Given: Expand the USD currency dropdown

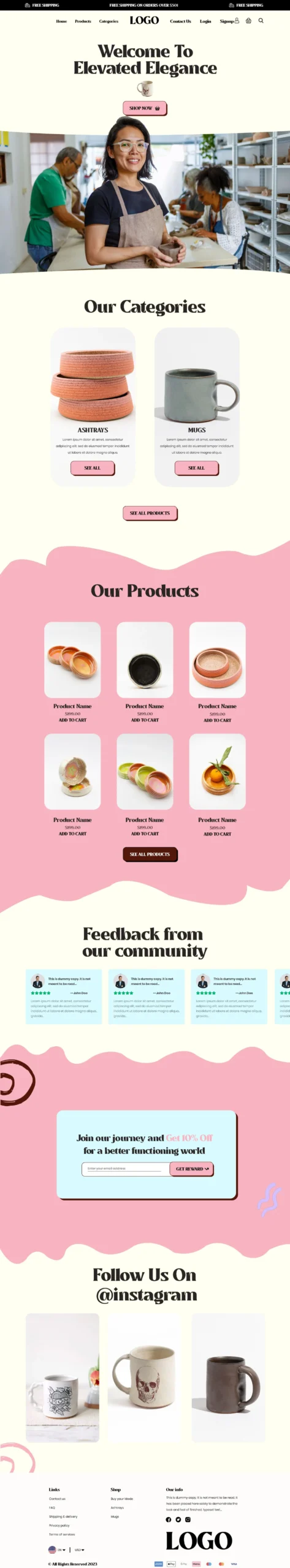Looking at the screenshot, I should point(79,1550).
